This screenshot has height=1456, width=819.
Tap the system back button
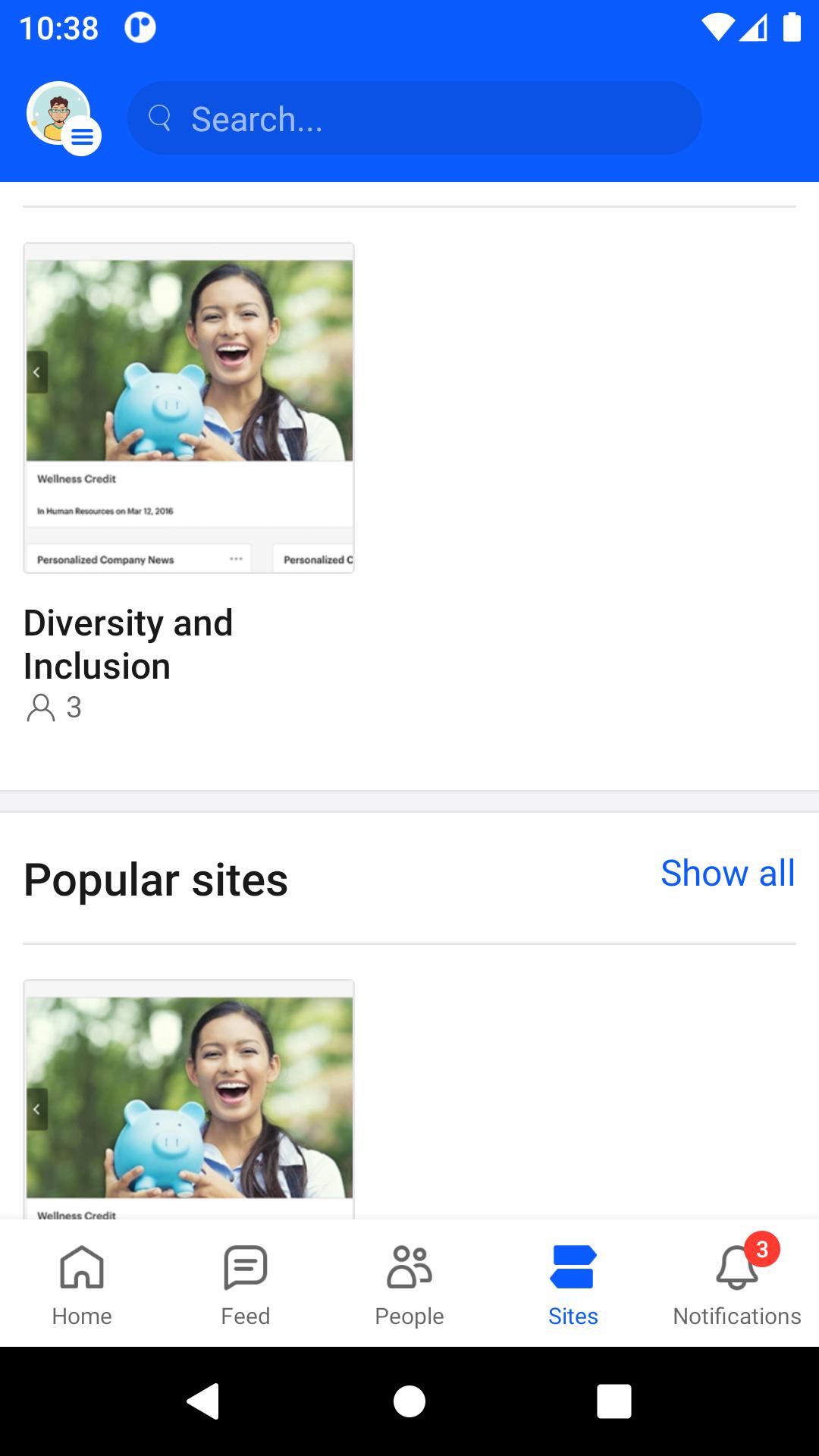(x=203, y=1401)
